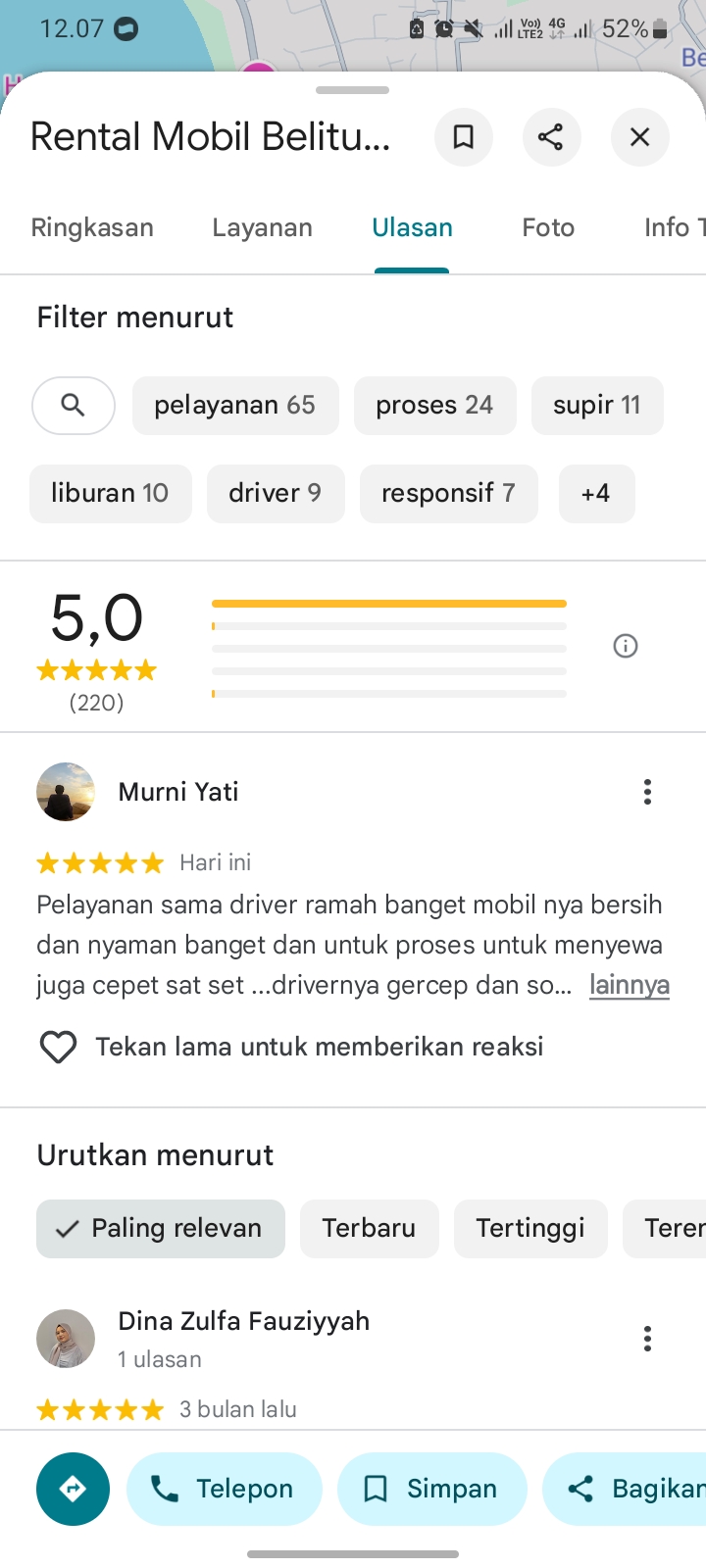Show the +4 additional filter chips
706x1568 pixels.
click(596, 493)
